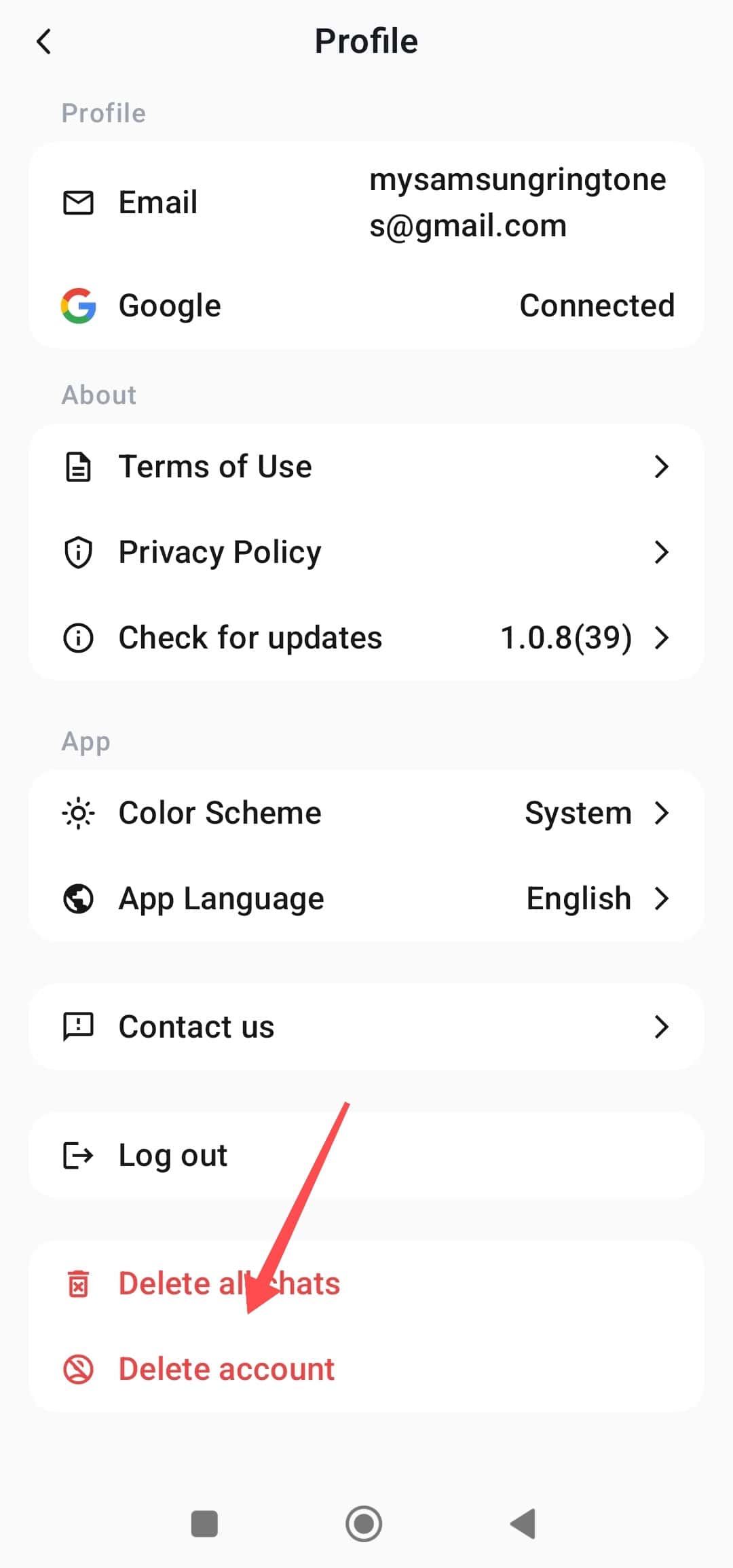Select Delete all chats
Screen dimensions: 733x1568
(366, 1283)
